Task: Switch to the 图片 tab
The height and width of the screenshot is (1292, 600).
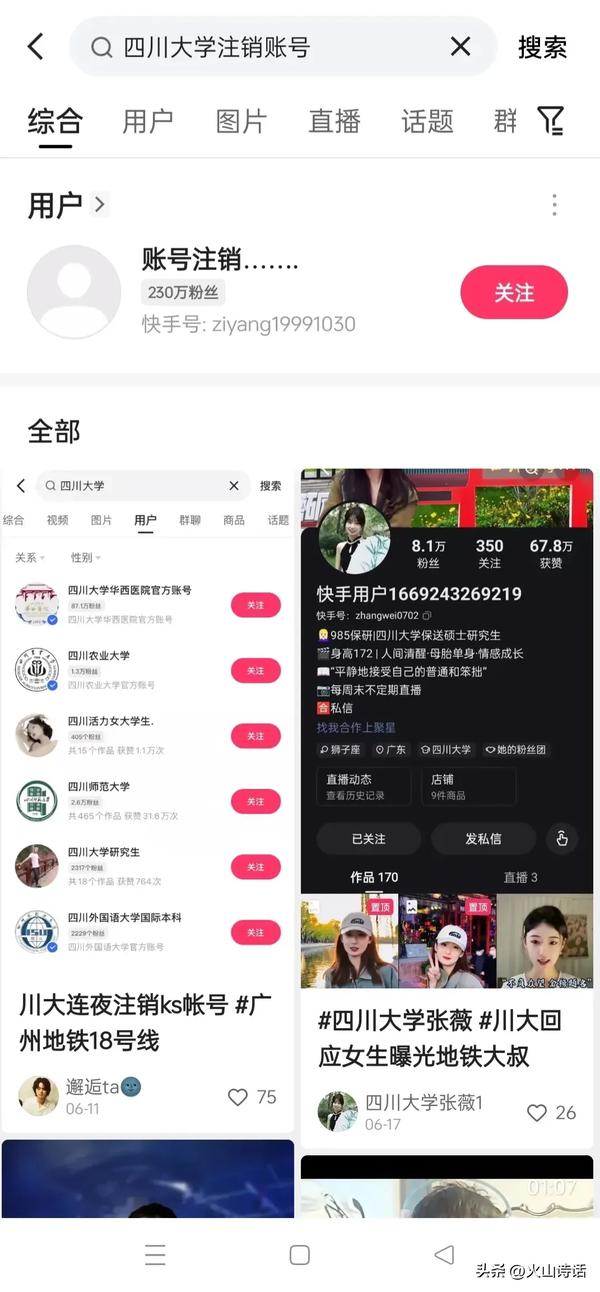Action: tap(241, 121)
